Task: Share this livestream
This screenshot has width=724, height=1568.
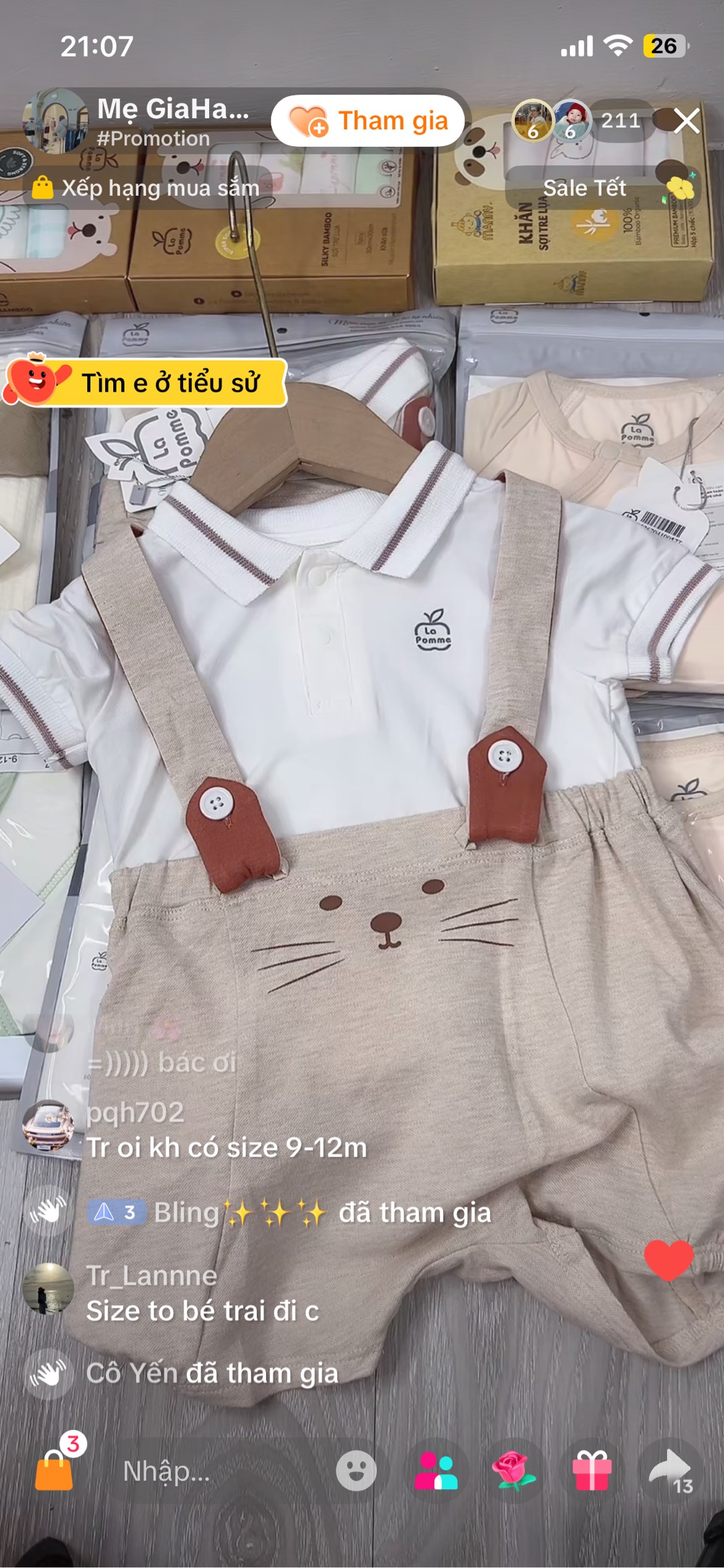Action: coord(670,1471)
